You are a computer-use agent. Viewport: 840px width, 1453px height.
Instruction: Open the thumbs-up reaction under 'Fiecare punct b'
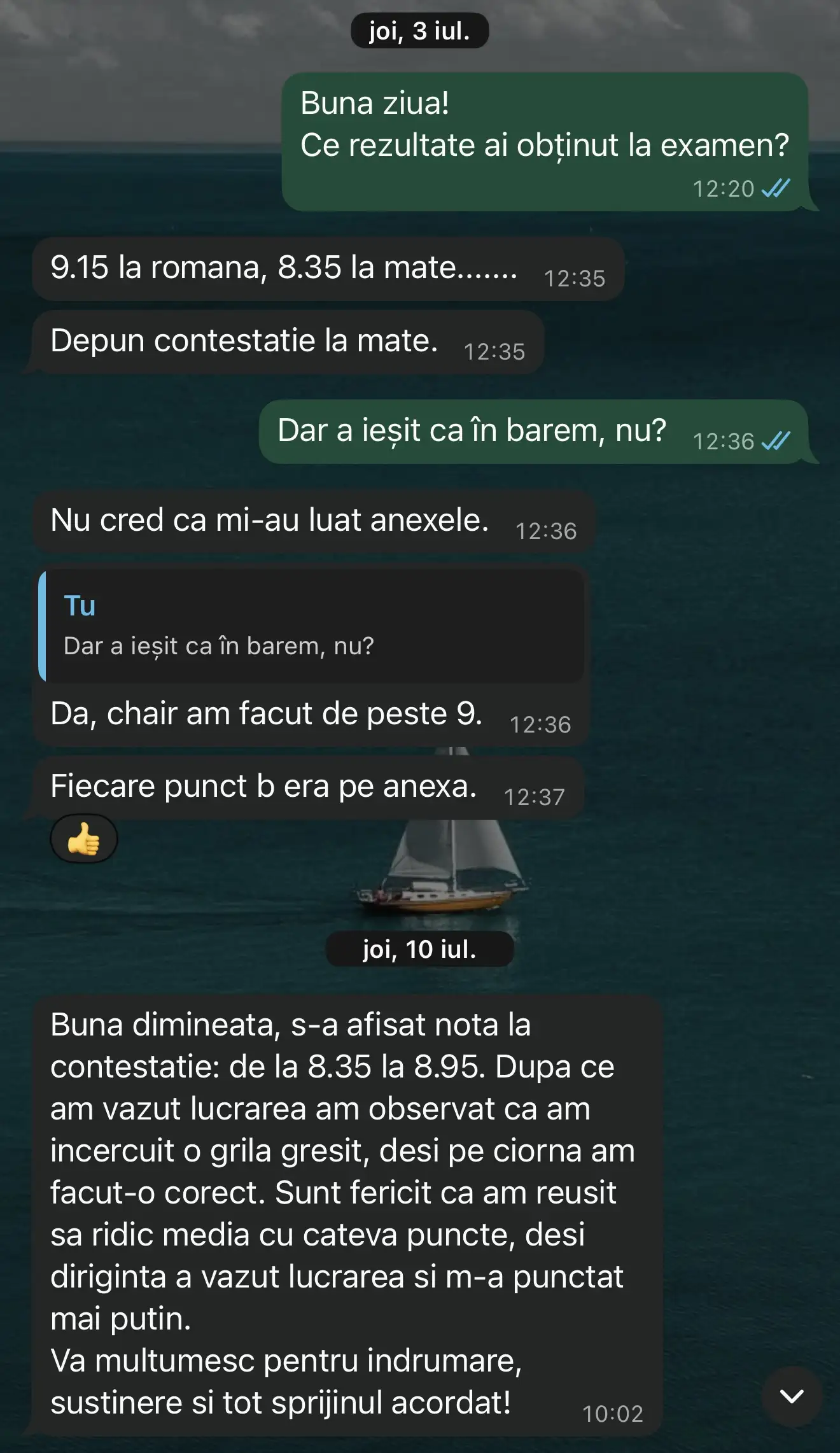(84, 839)
